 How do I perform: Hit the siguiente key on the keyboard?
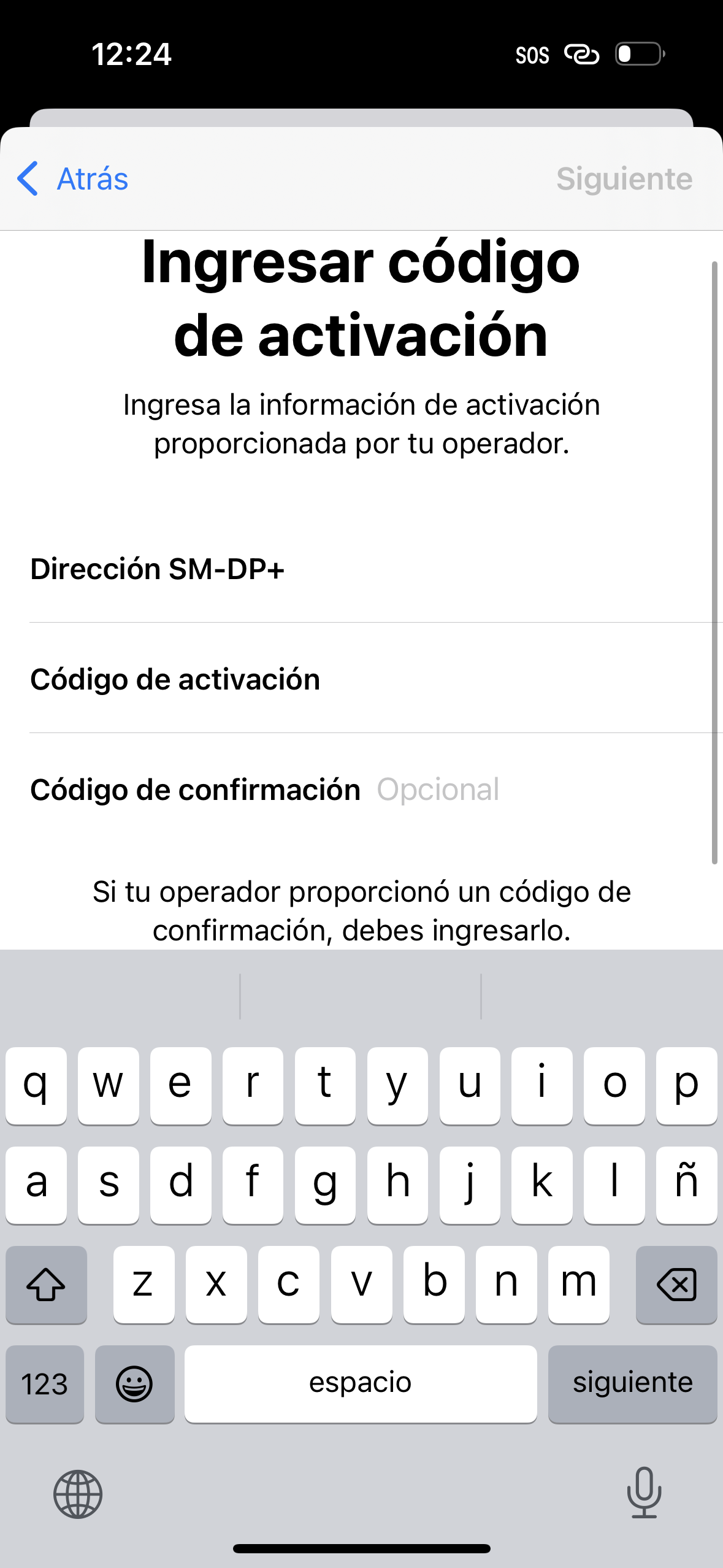[x=632, y=1383]
